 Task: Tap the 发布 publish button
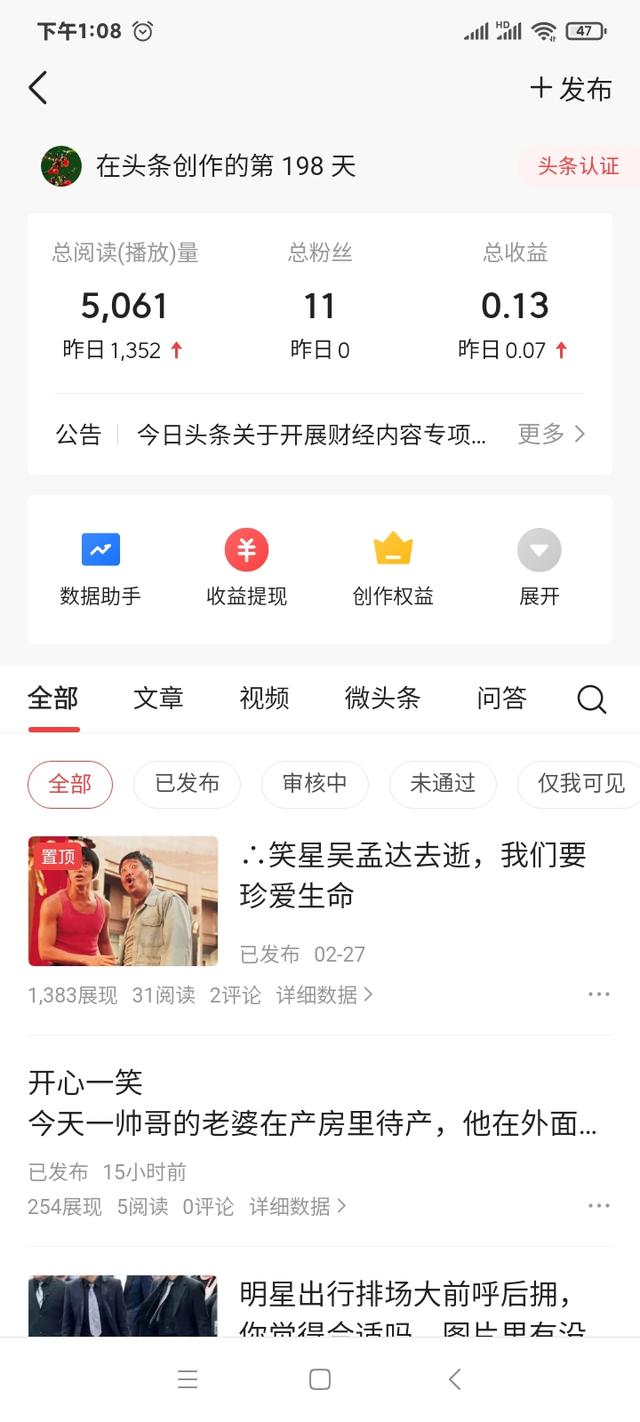(x=571, y=89)
